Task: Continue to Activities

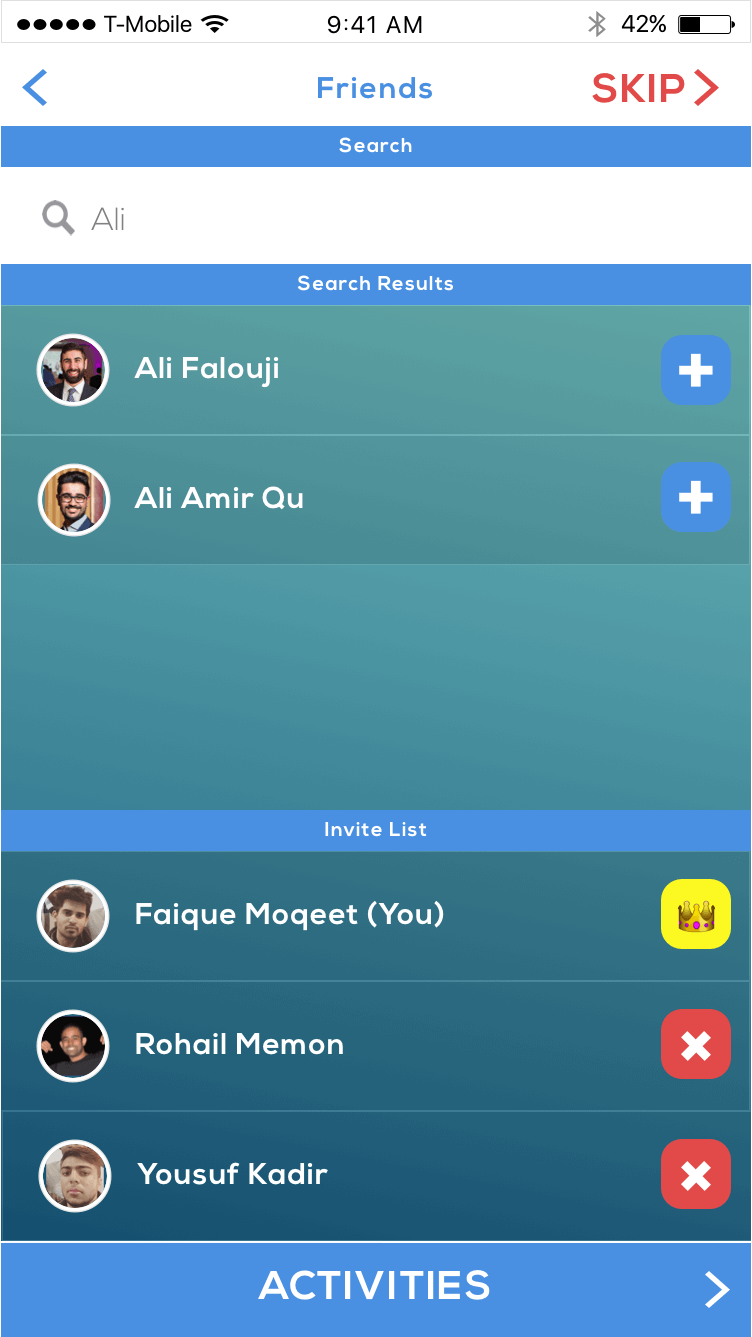Action: 376,1289
